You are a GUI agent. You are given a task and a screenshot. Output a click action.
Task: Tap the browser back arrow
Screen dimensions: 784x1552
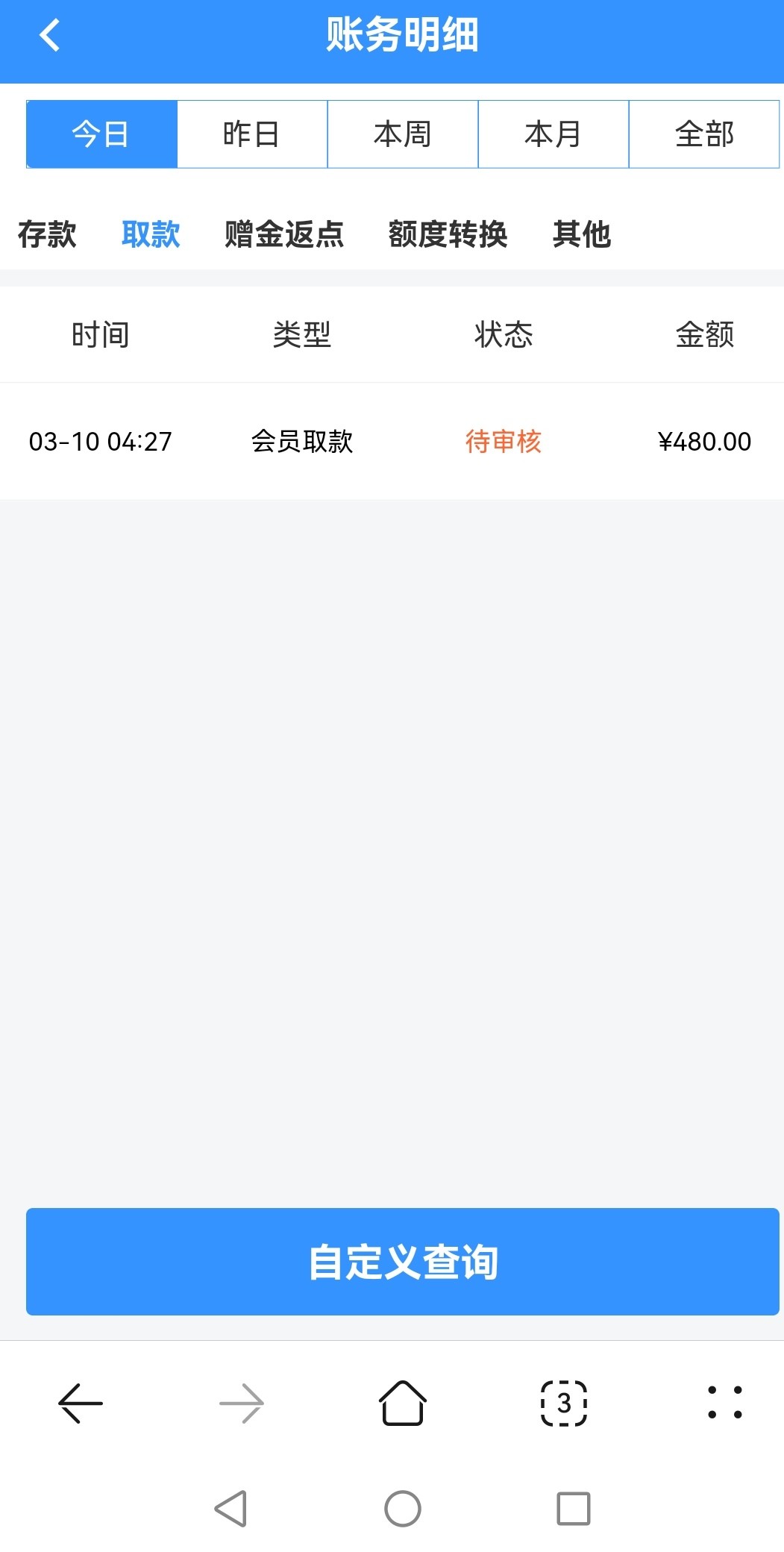[78, 1403]
